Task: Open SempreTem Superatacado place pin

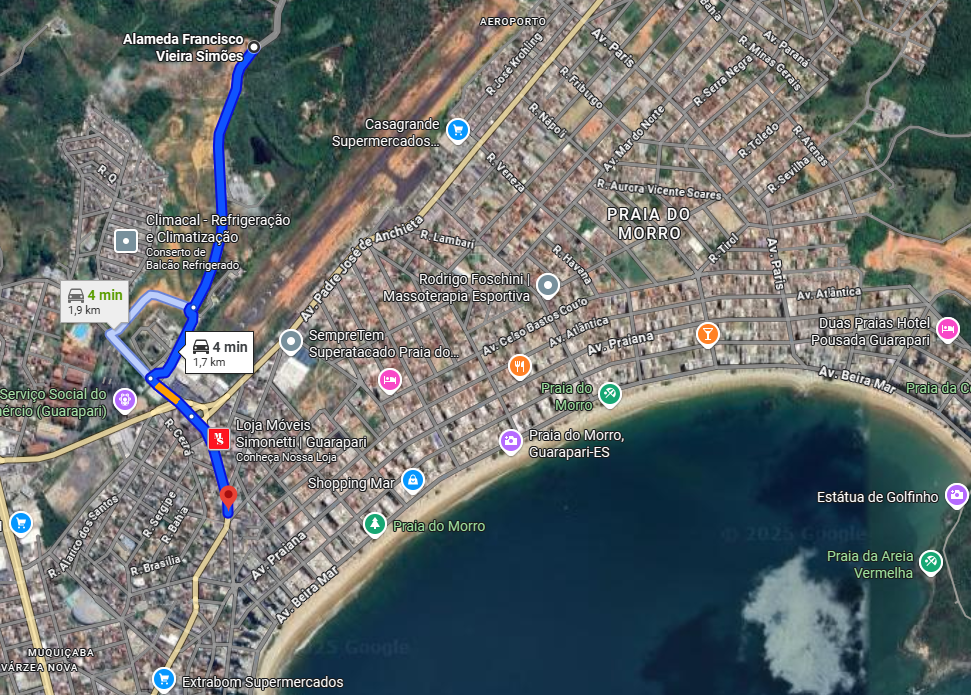Action: [290, 342]
